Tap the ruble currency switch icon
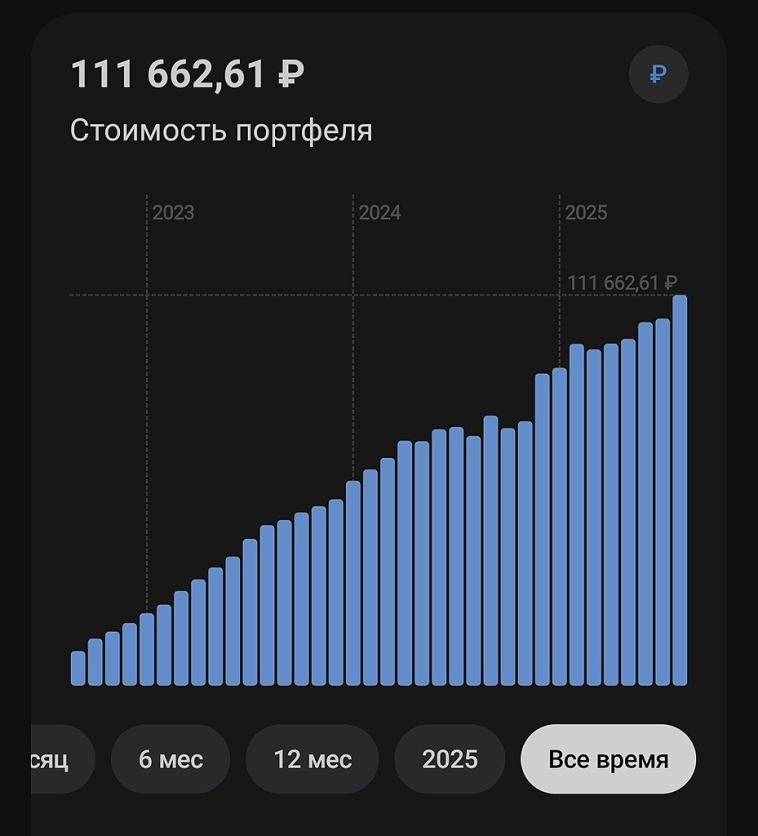The image size is (758, 836). pos(658,74)
